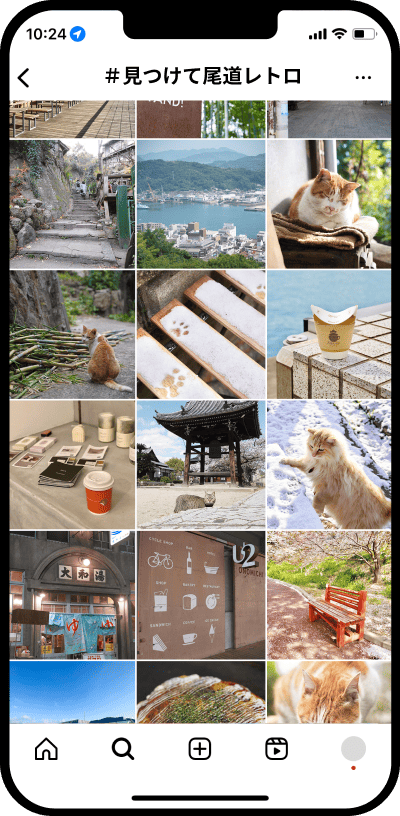The height and width of the screenshot is (816, 400).
Task: Create a new post with plus icon
Action: pos(200,749)
